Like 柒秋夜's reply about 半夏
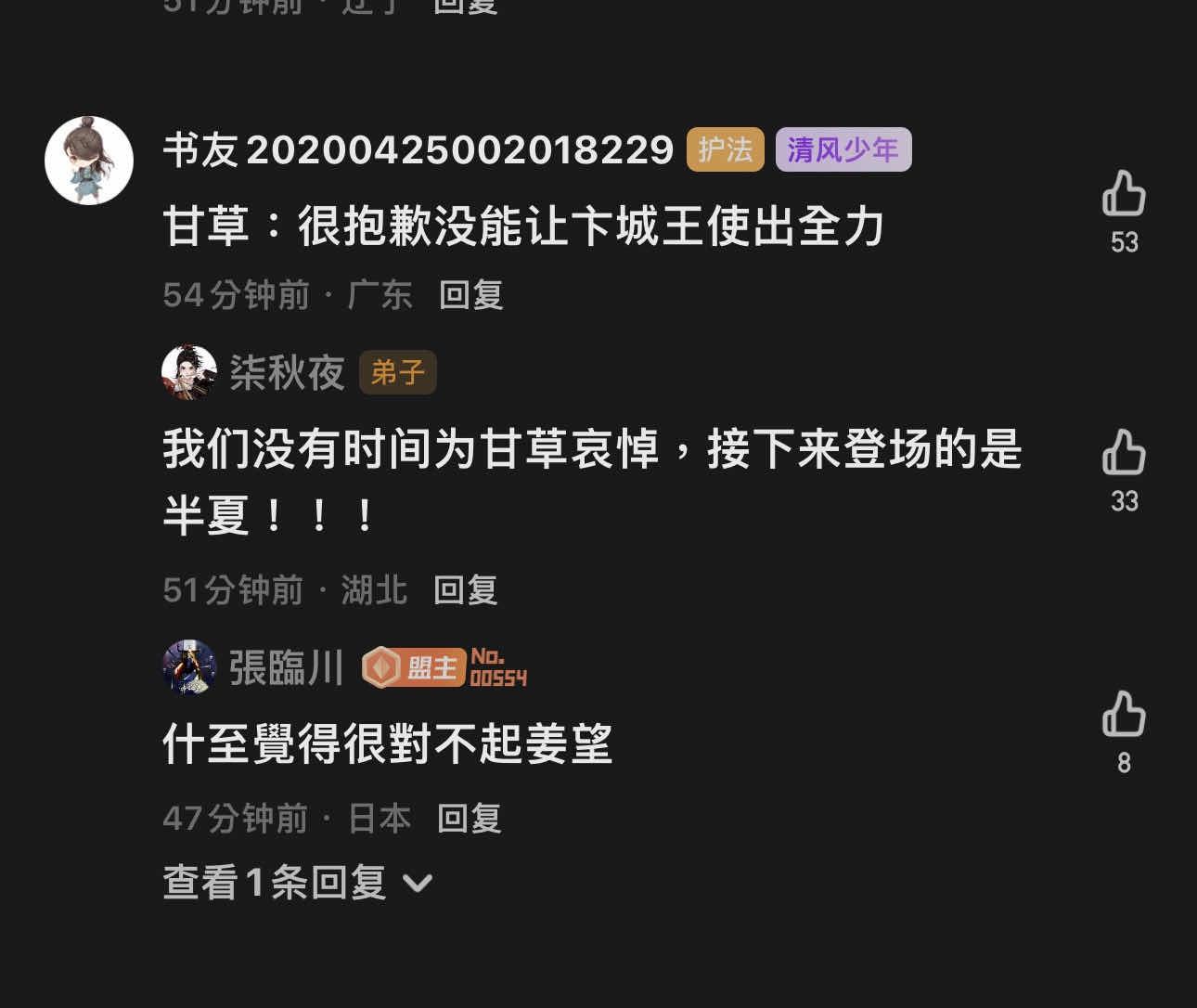 pyautogui.click(x=1123, y=454)
